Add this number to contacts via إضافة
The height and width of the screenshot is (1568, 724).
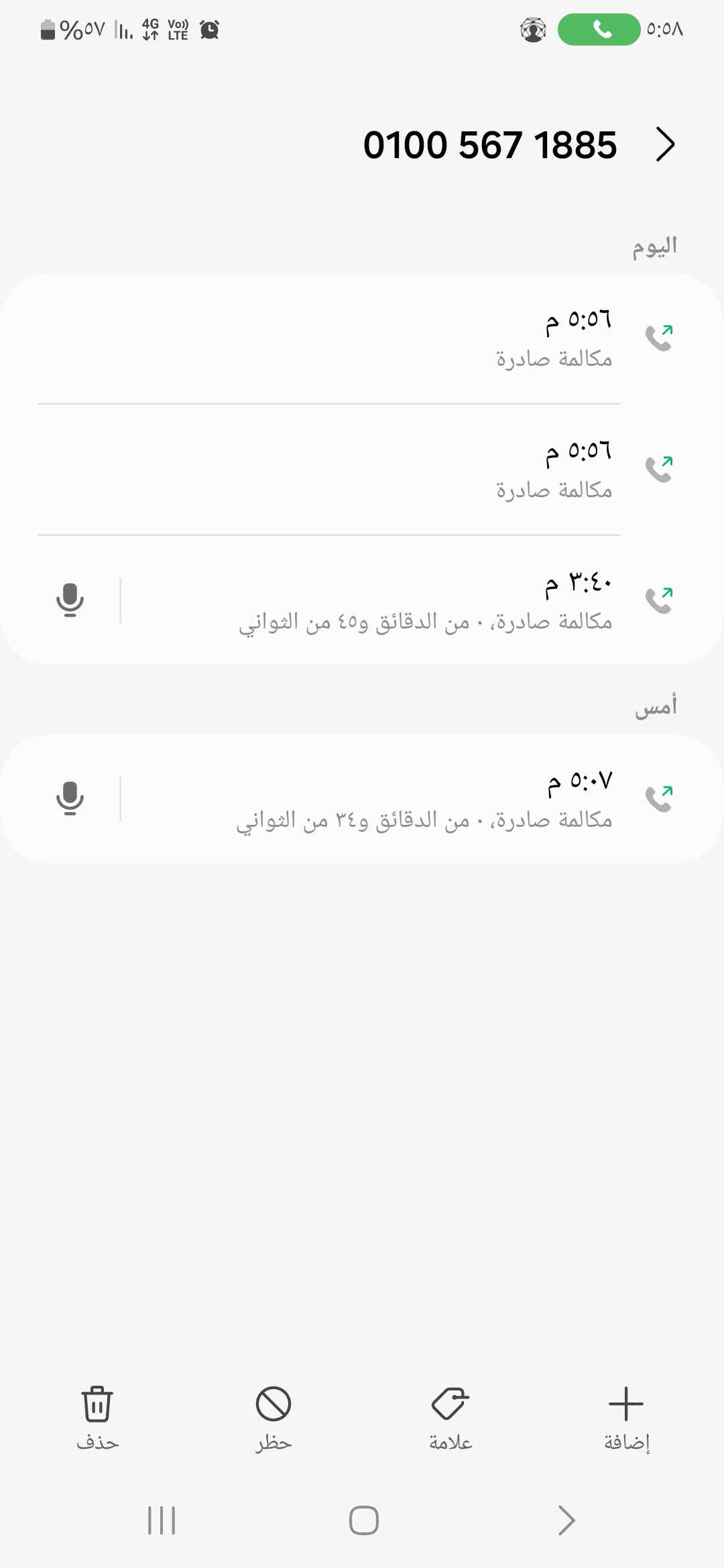(x=626, y=1417)
